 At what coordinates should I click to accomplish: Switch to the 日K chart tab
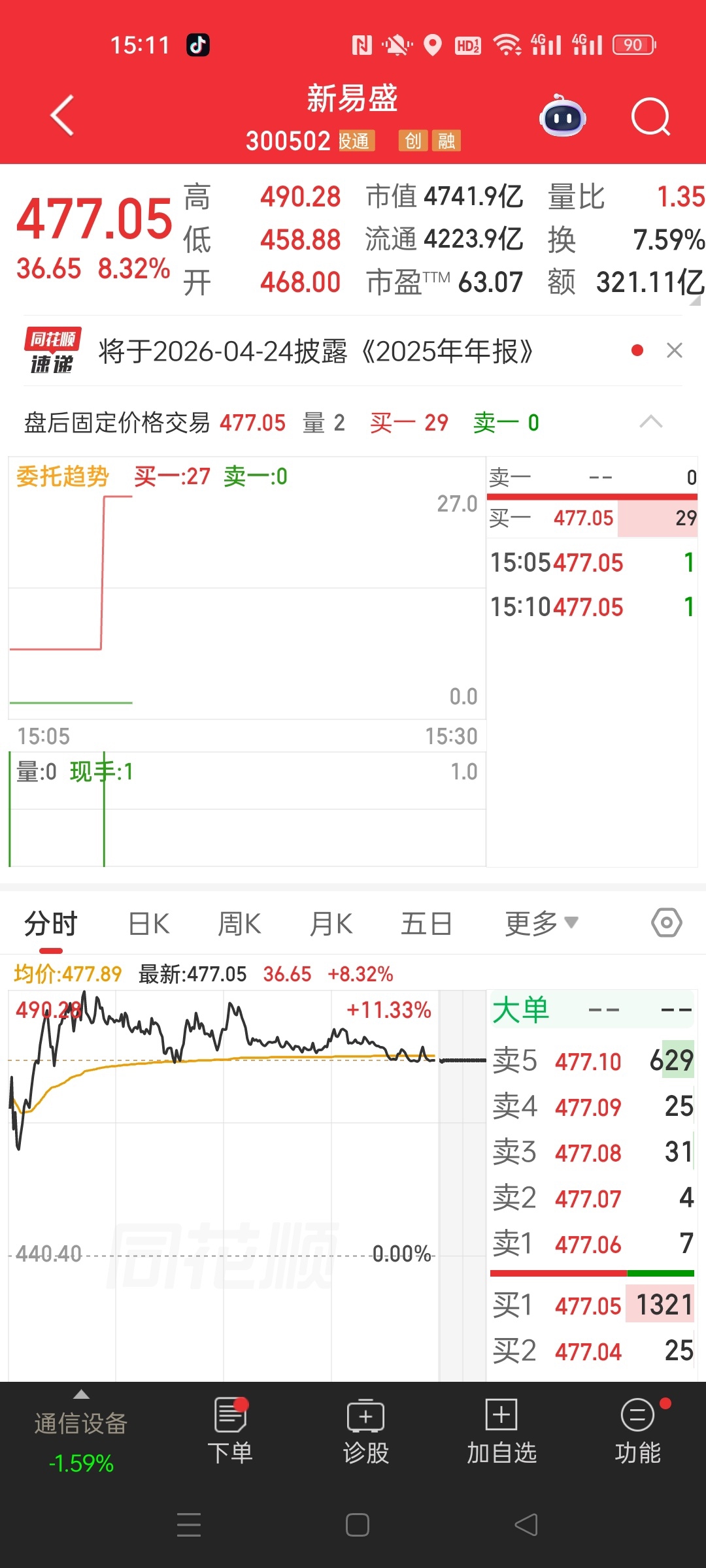point(149,924)
